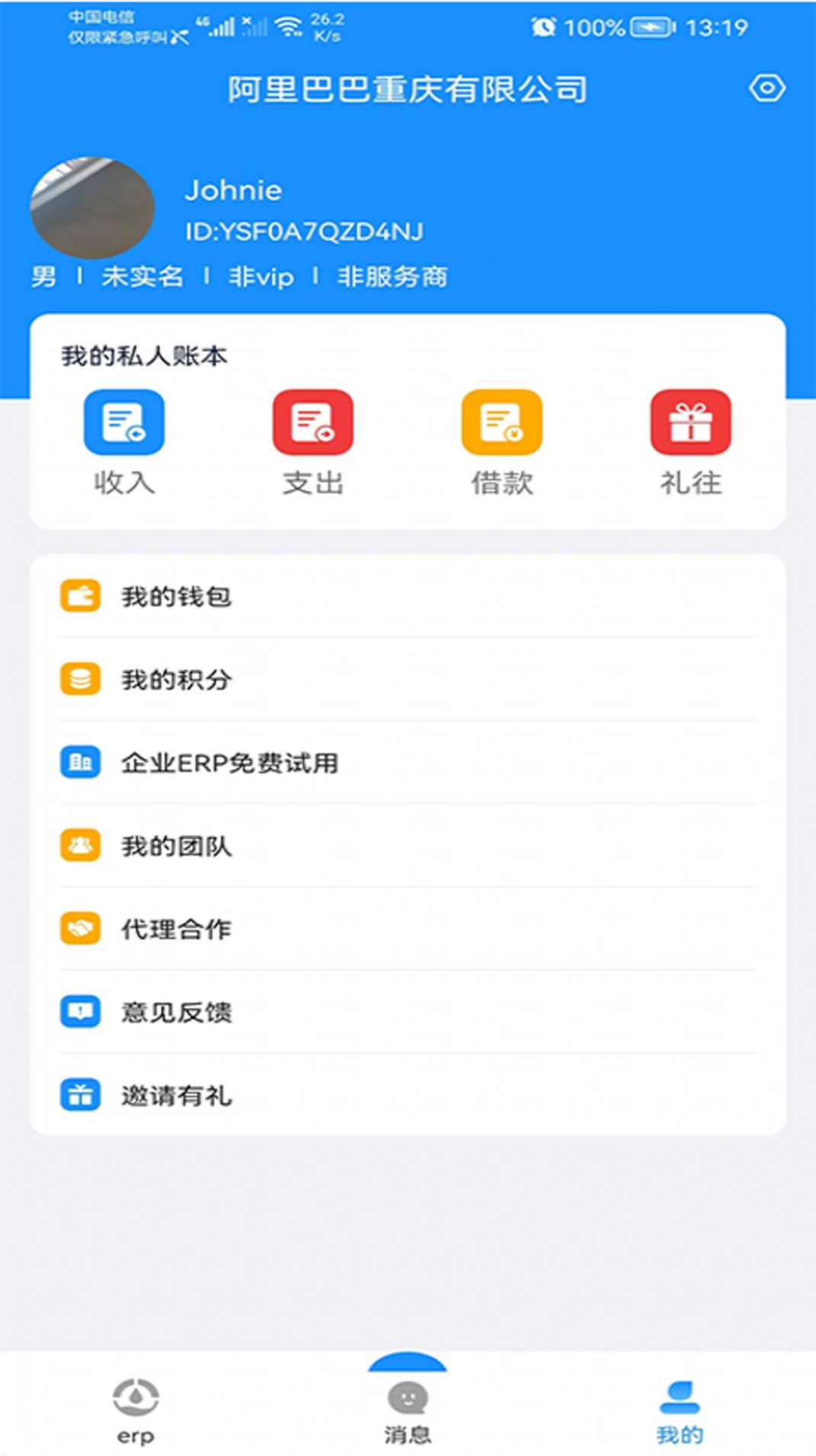Open the settings icon in the header
Image resolution: width=816 pixels, height=1456 pixels.
(766, 88)
